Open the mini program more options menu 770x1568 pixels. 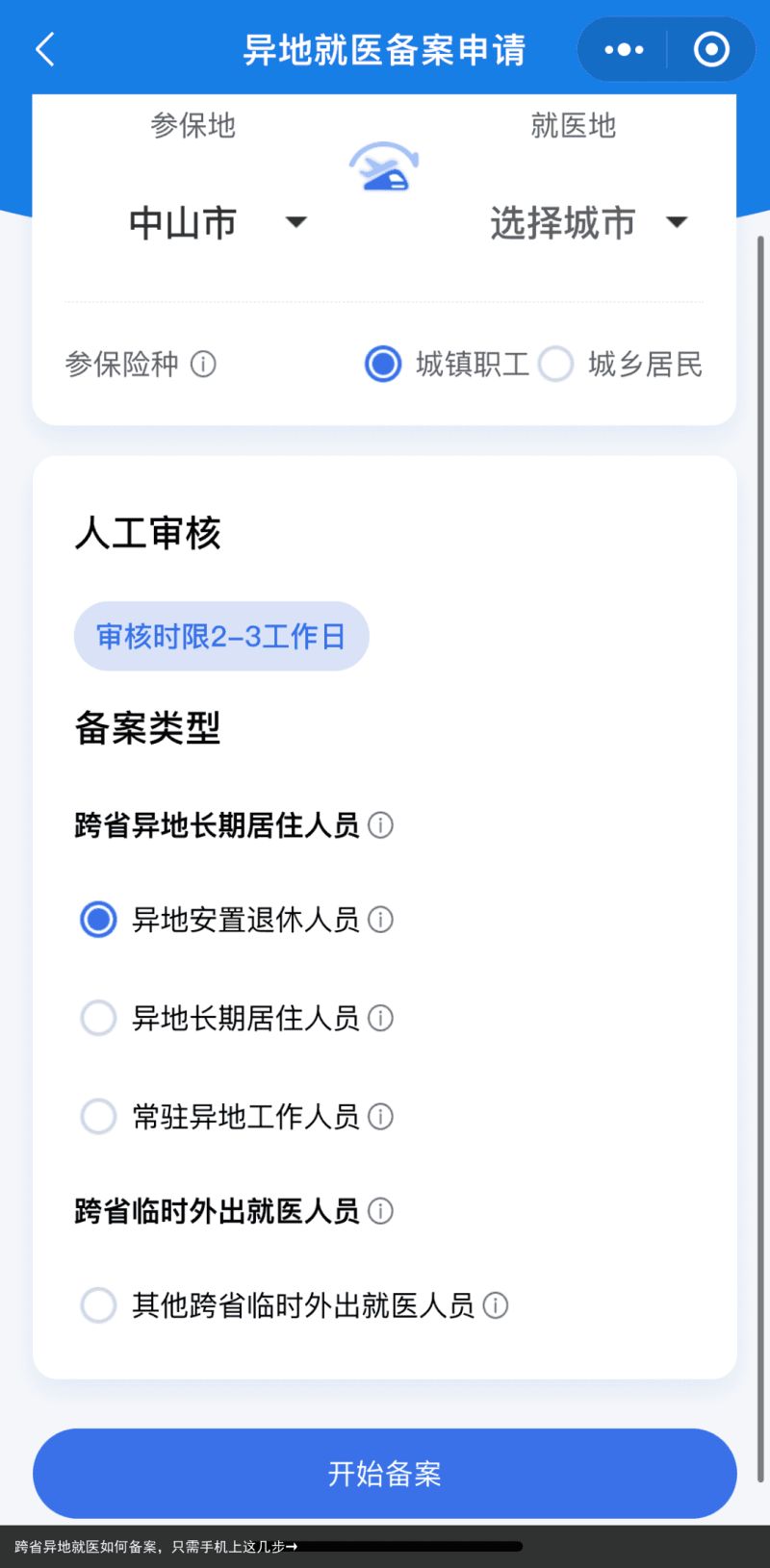[624, 49]
